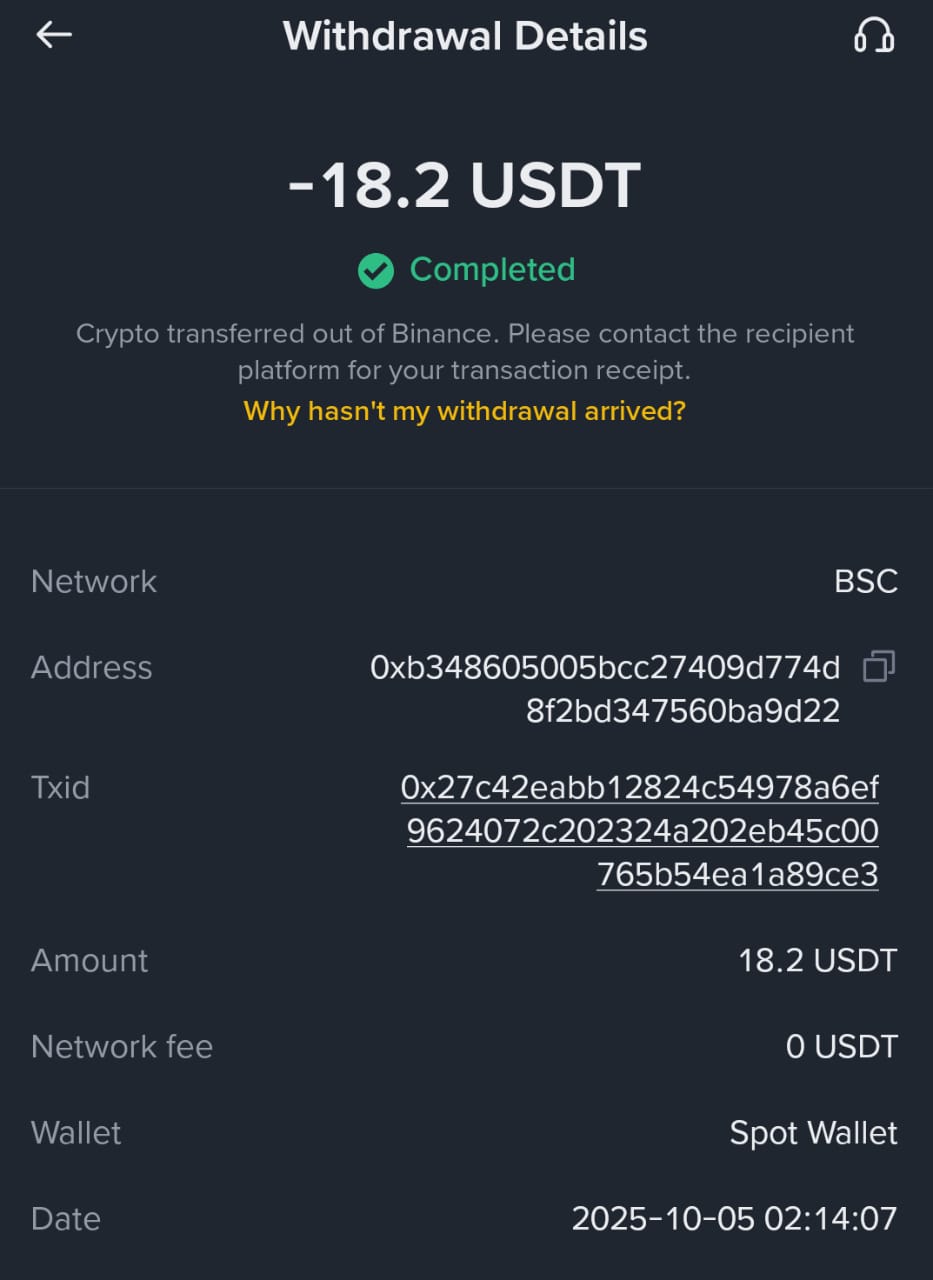Select the Amount value 18.2 USDT
This screenshot has width=933, height=1280.
817,960
